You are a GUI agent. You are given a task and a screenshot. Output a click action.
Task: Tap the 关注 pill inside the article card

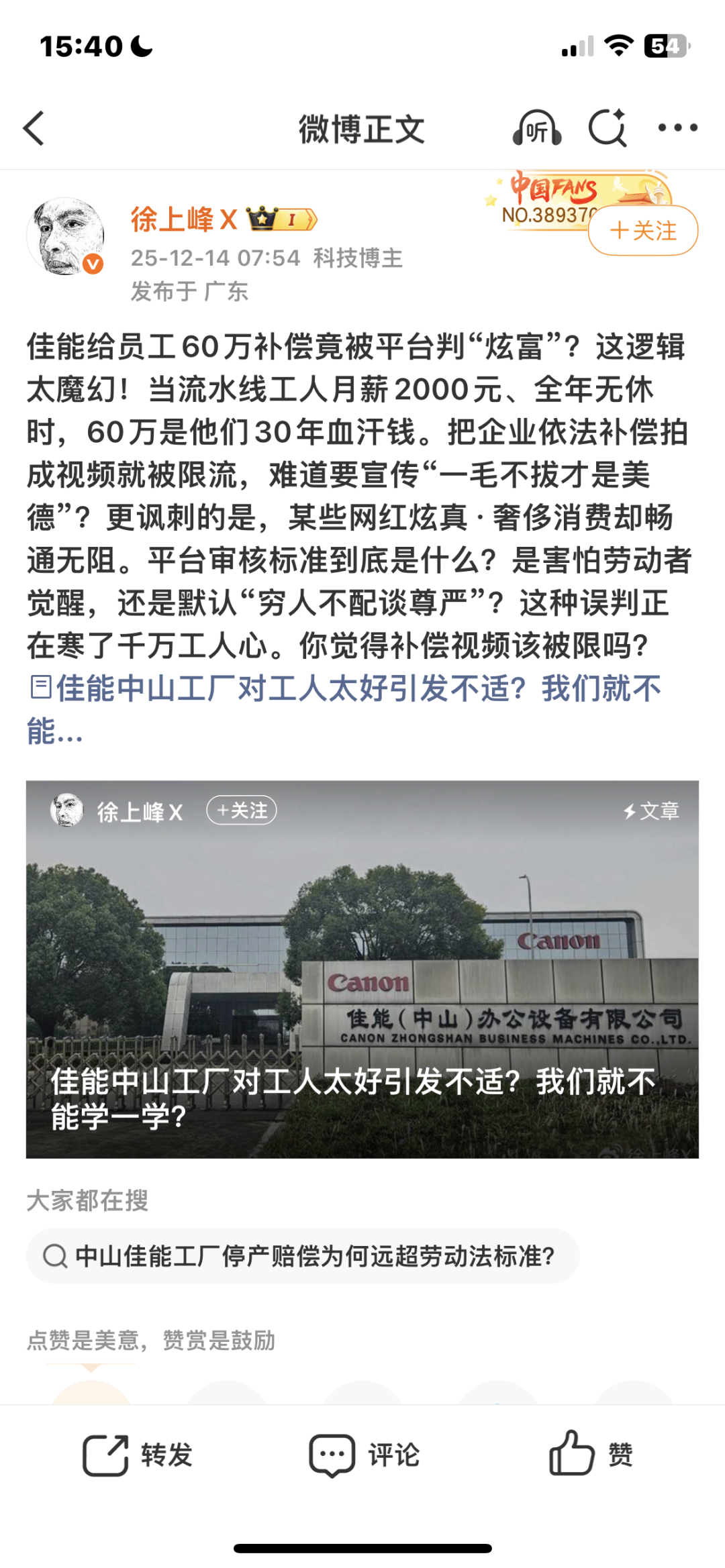(242, 811)
